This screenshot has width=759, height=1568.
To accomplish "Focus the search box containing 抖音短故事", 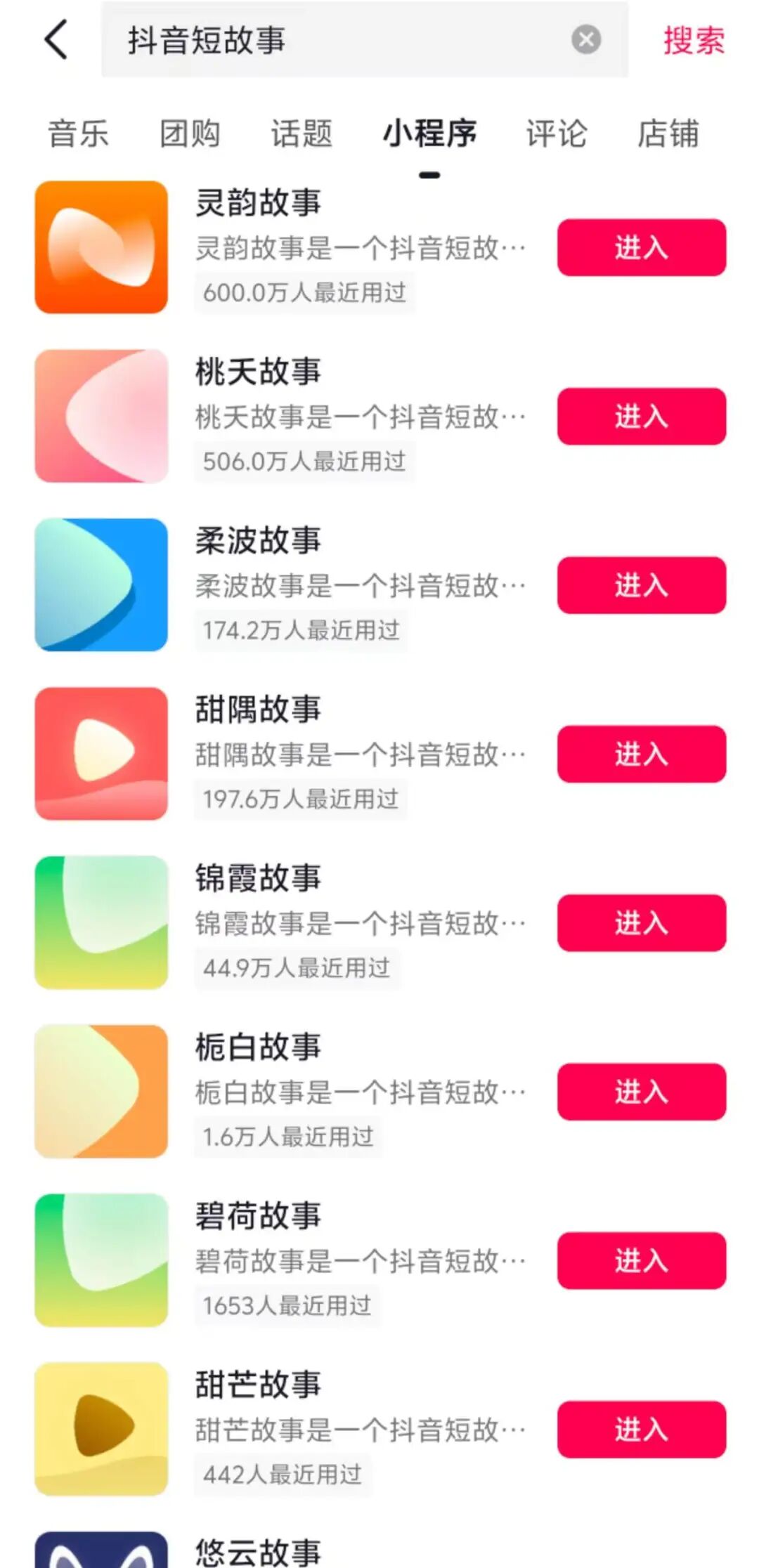I will coord(337,40).
